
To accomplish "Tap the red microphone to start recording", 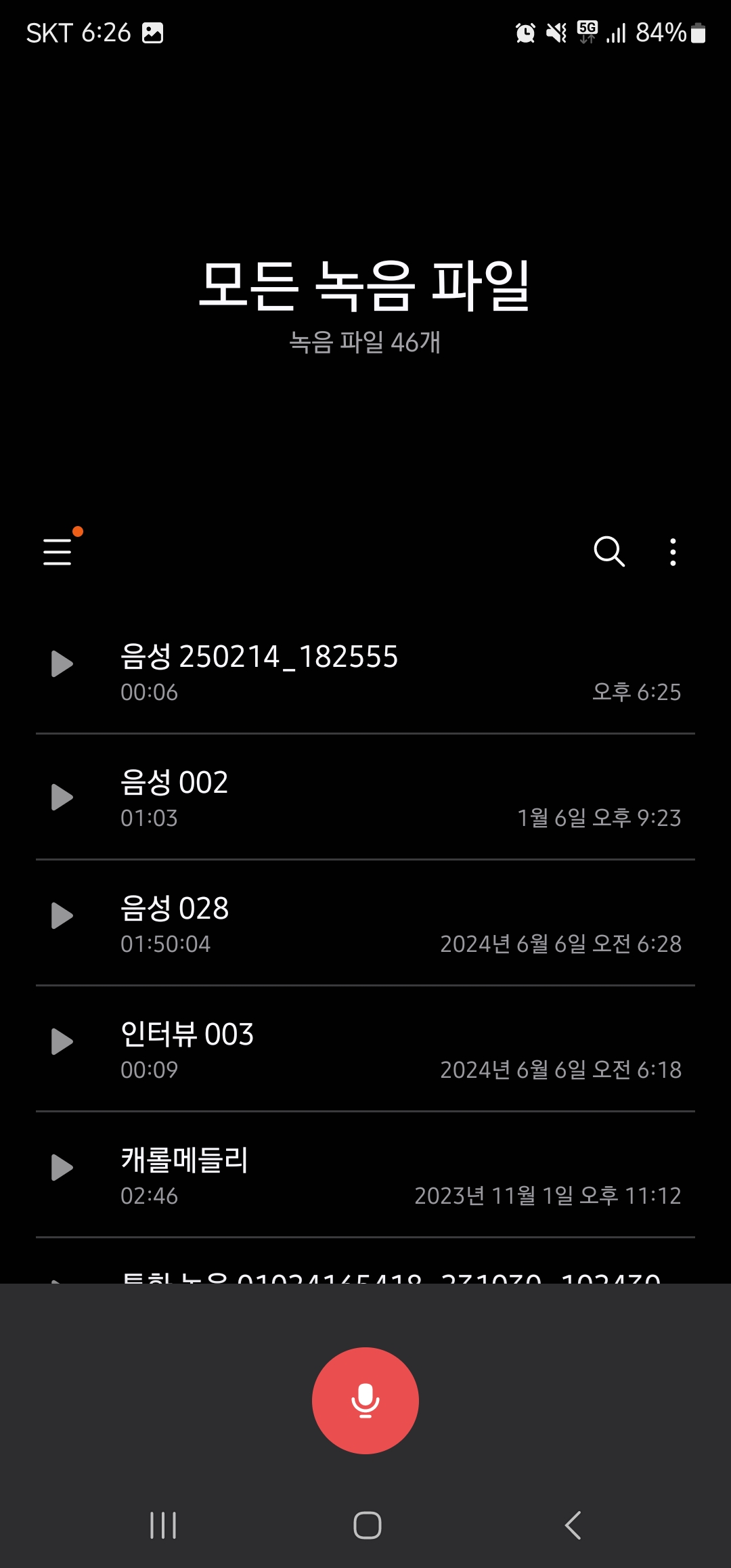I will (x=365, y=1400).
